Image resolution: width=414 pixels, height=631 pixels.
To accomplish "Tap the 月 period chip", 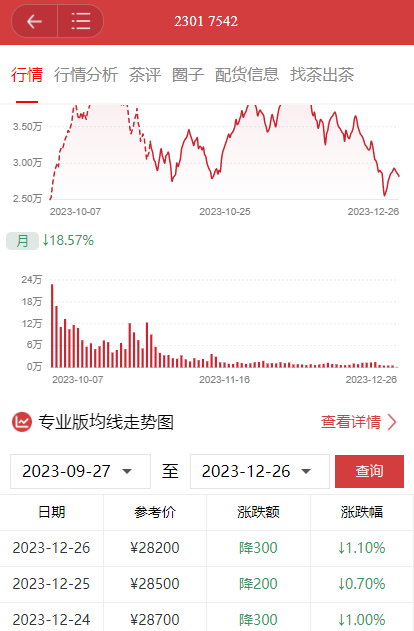I will pyautogui.click(x=23, y=241).
